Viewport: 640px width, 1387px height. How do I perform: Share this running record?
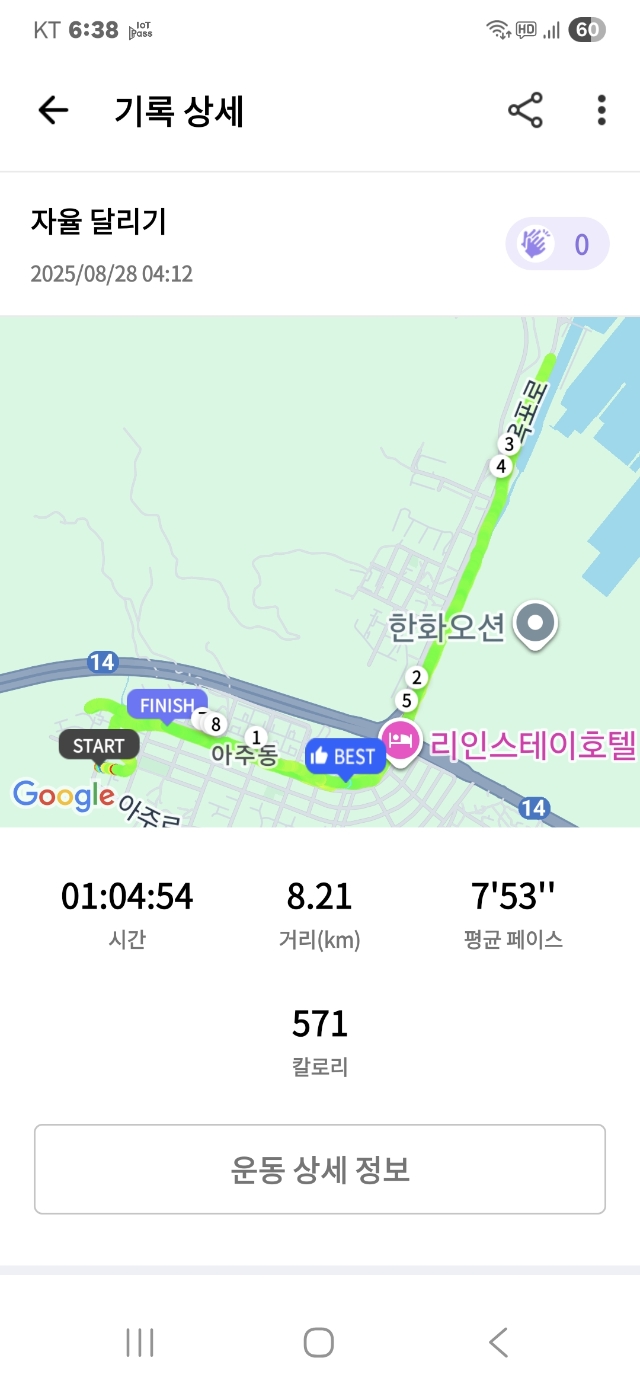(x=525, y=111)
